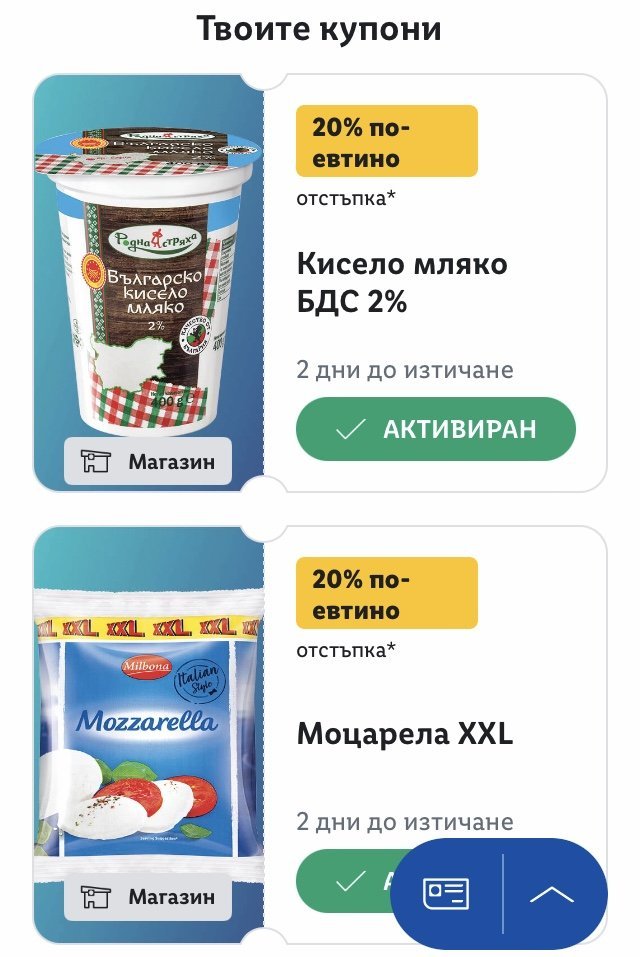
Task: Open the Кисело мляко БДС 2% coupon
Action: pos(402,281)
